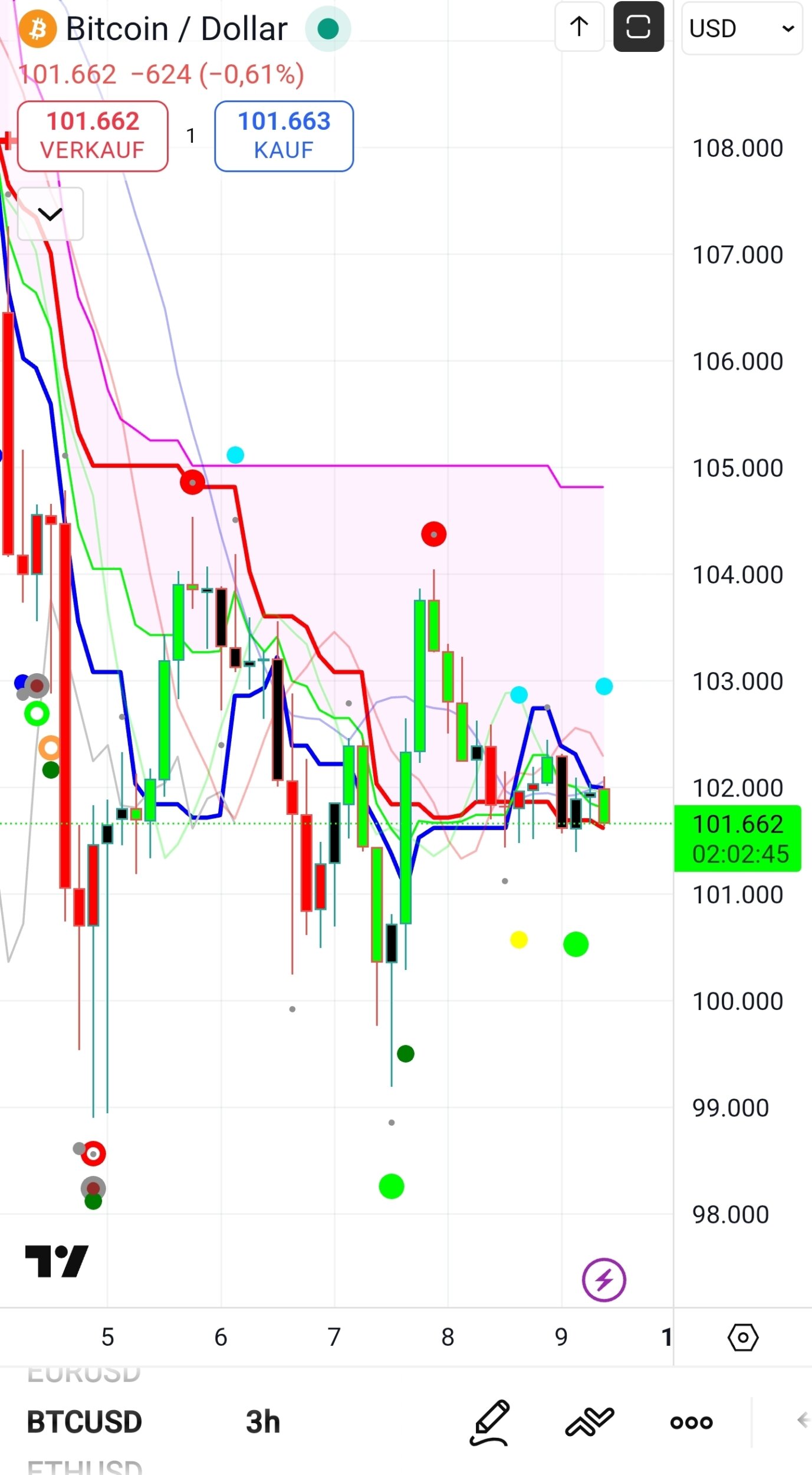Screen dimensions: 812x1475
Task: Open the drawing tools pencil
Action: [x=489, y=1422]
